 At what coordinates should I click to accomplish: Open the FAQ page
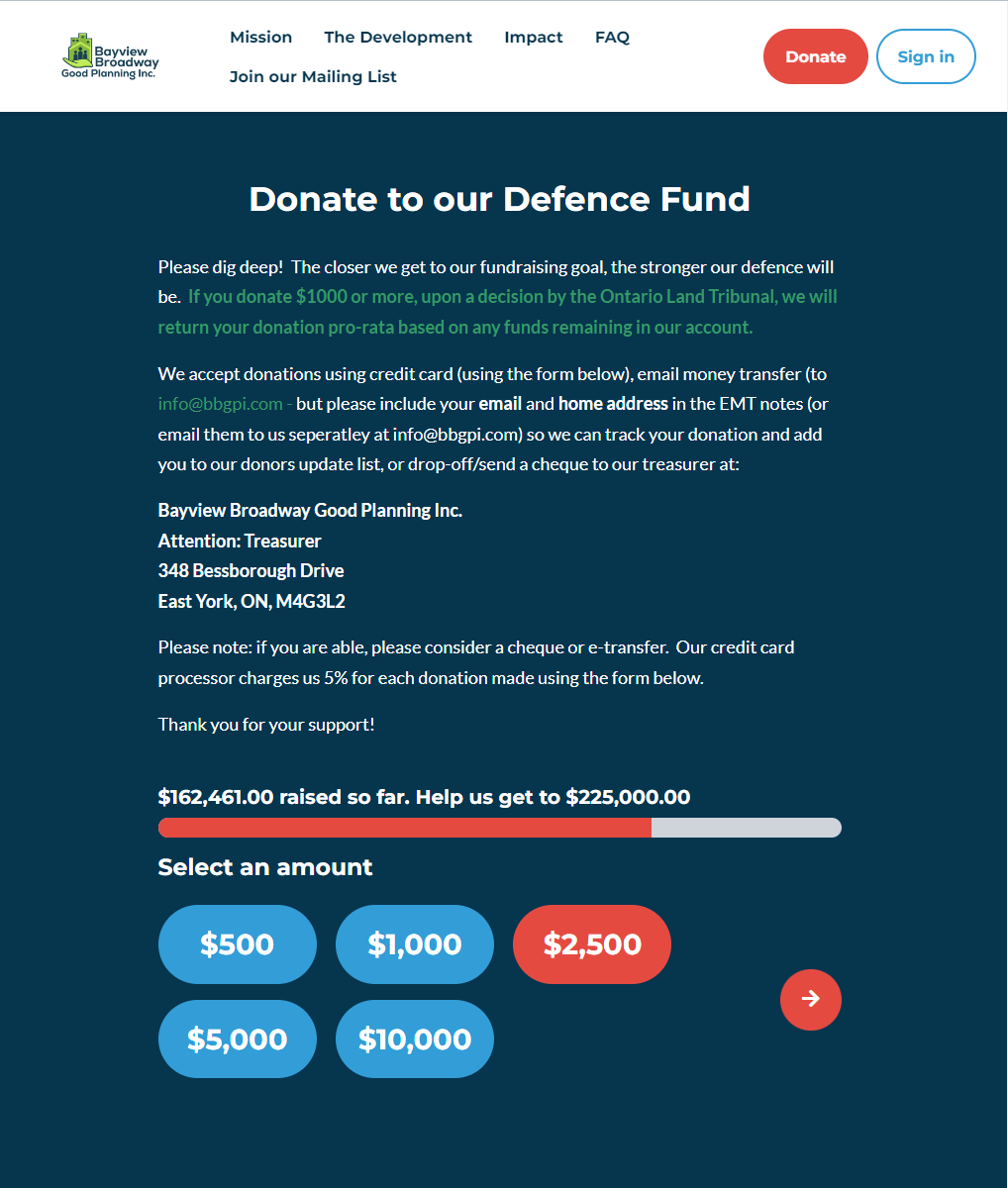pyautogui.click(x=612, y=38)
